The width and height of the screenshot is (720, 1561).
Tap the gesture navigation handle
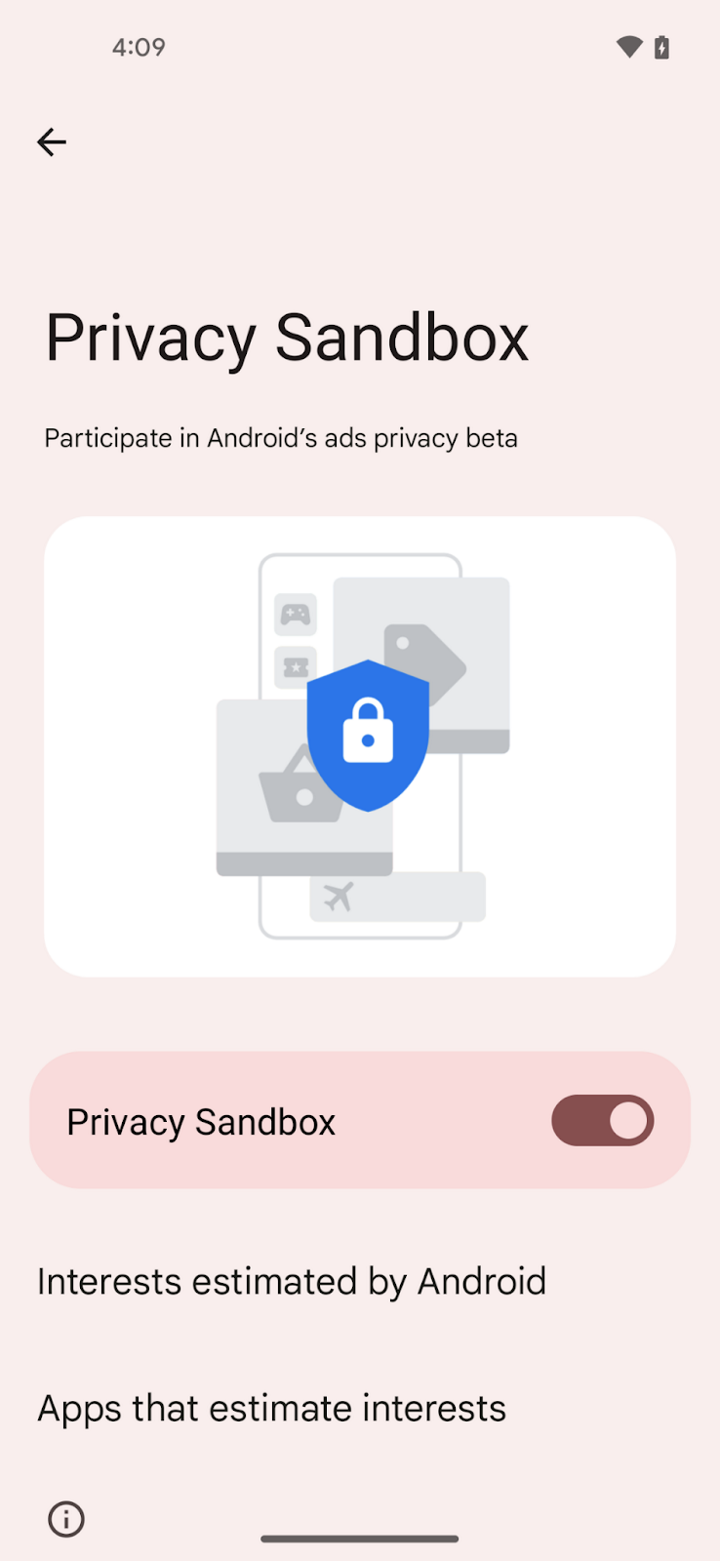click(359, 1540)
